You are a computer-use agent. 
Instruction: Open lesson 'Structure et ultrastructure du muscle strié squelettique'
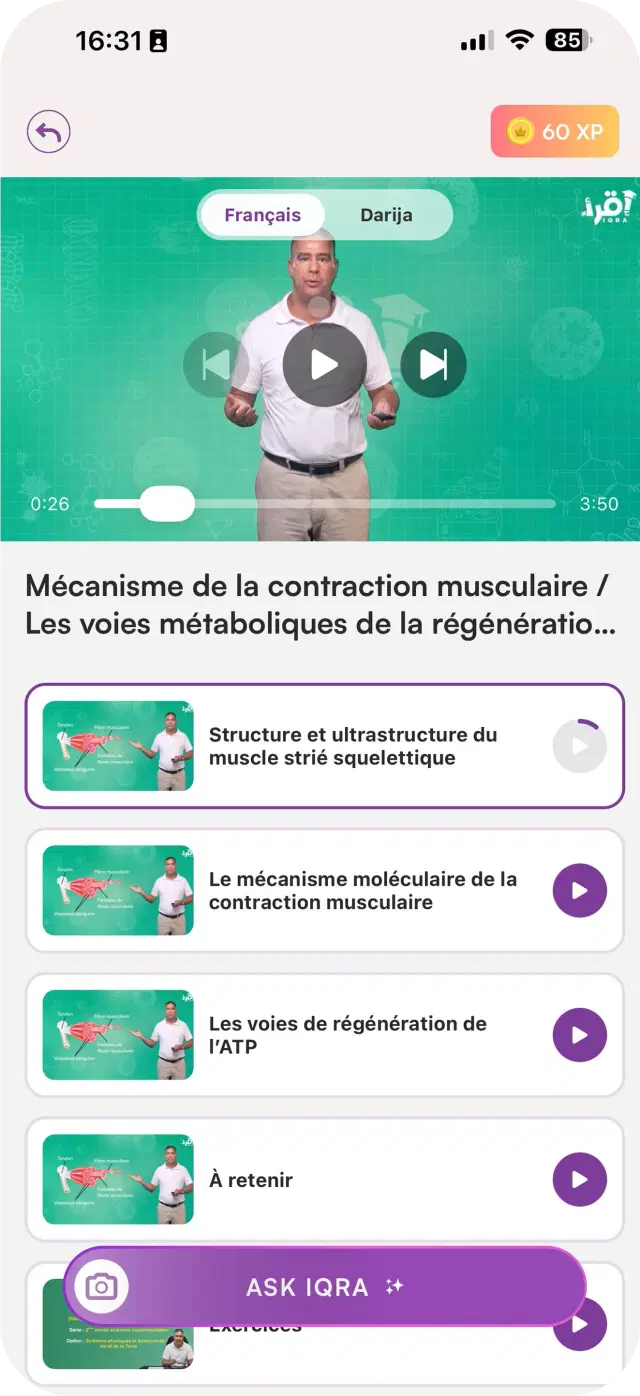click(352, 746)
